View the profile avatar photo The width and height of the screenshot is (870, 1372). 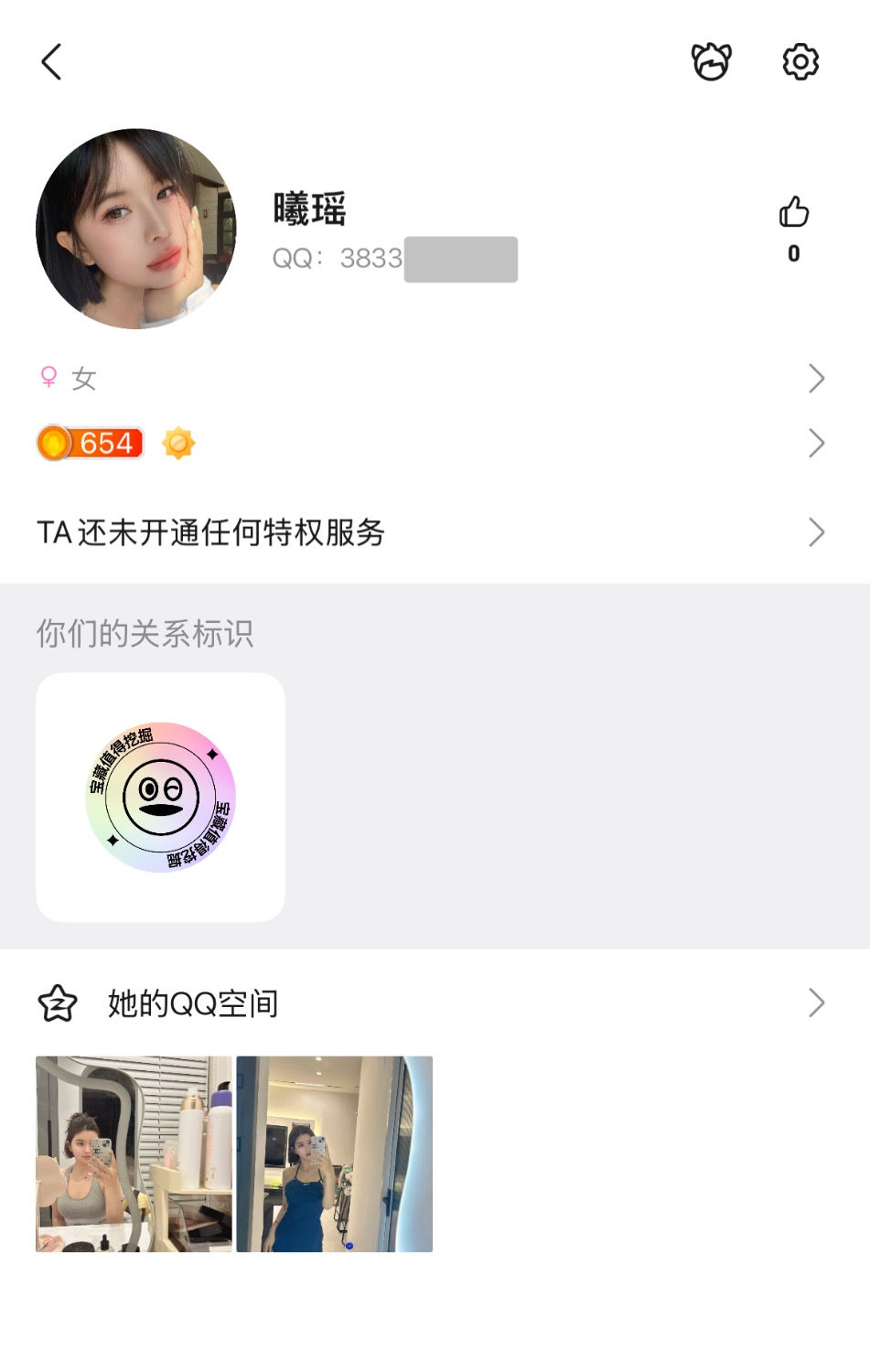[136, 229]
